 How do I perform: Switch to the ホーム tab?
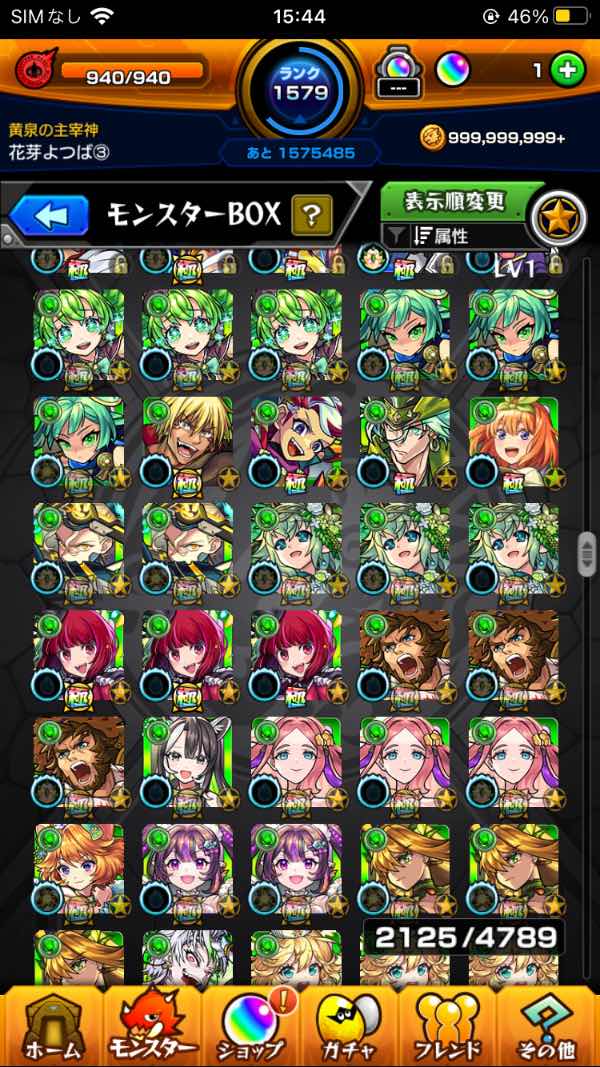(50, 1025)
